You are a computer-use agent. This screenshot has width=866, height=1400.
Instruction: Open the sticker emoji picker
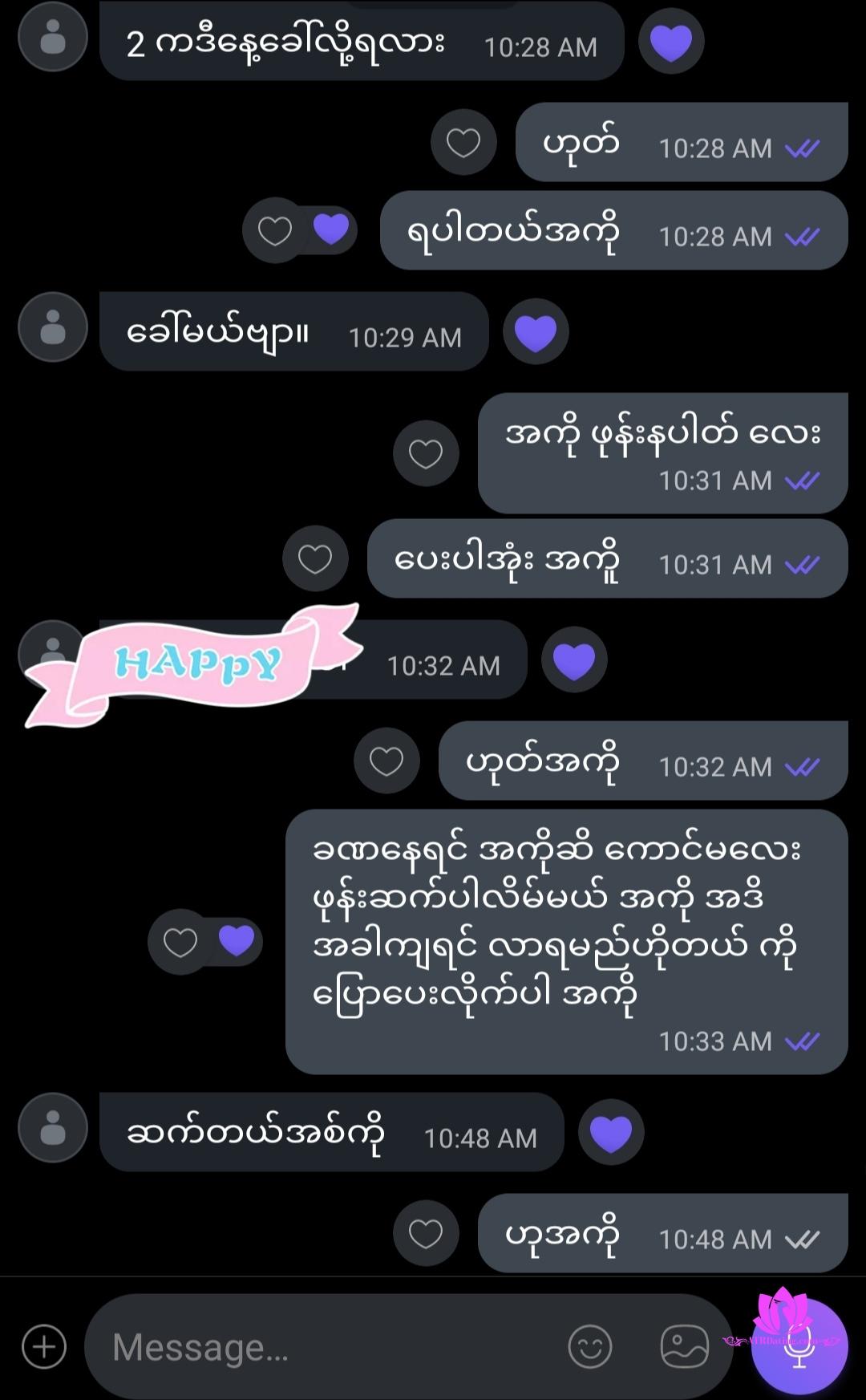pyautogui.click(x=590, y=1347)
